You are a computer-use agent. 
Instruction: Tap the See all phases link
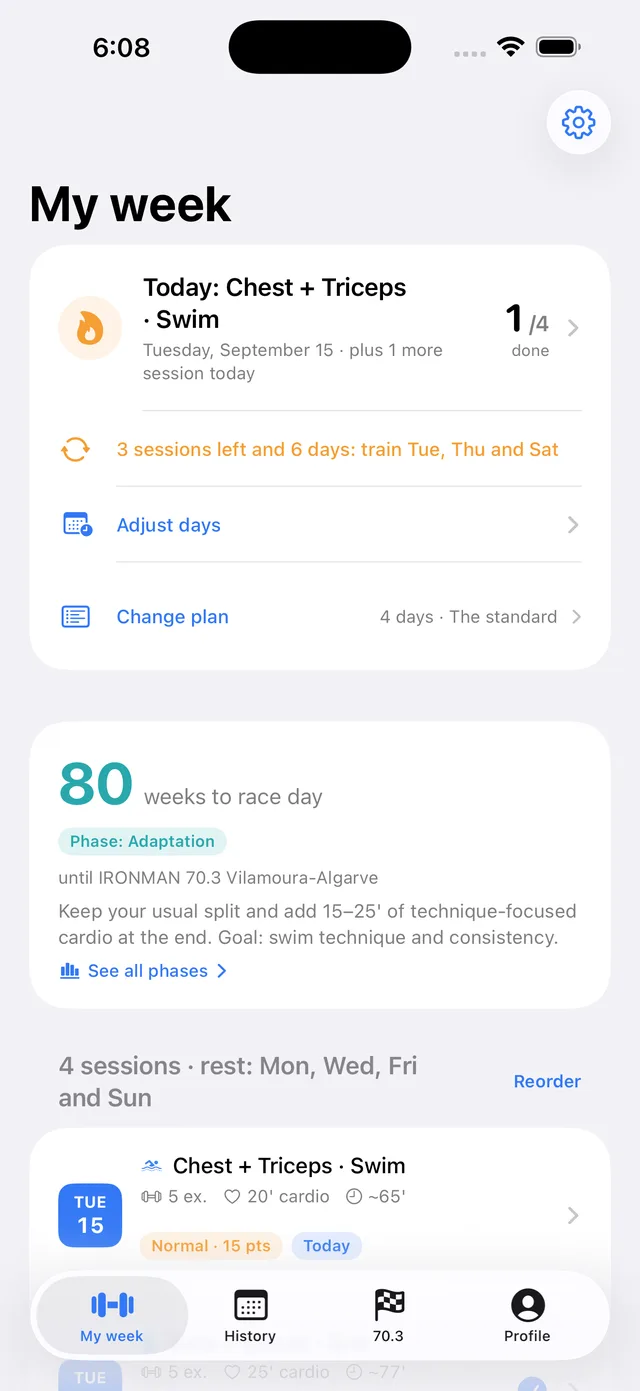[x=144, y=971]
